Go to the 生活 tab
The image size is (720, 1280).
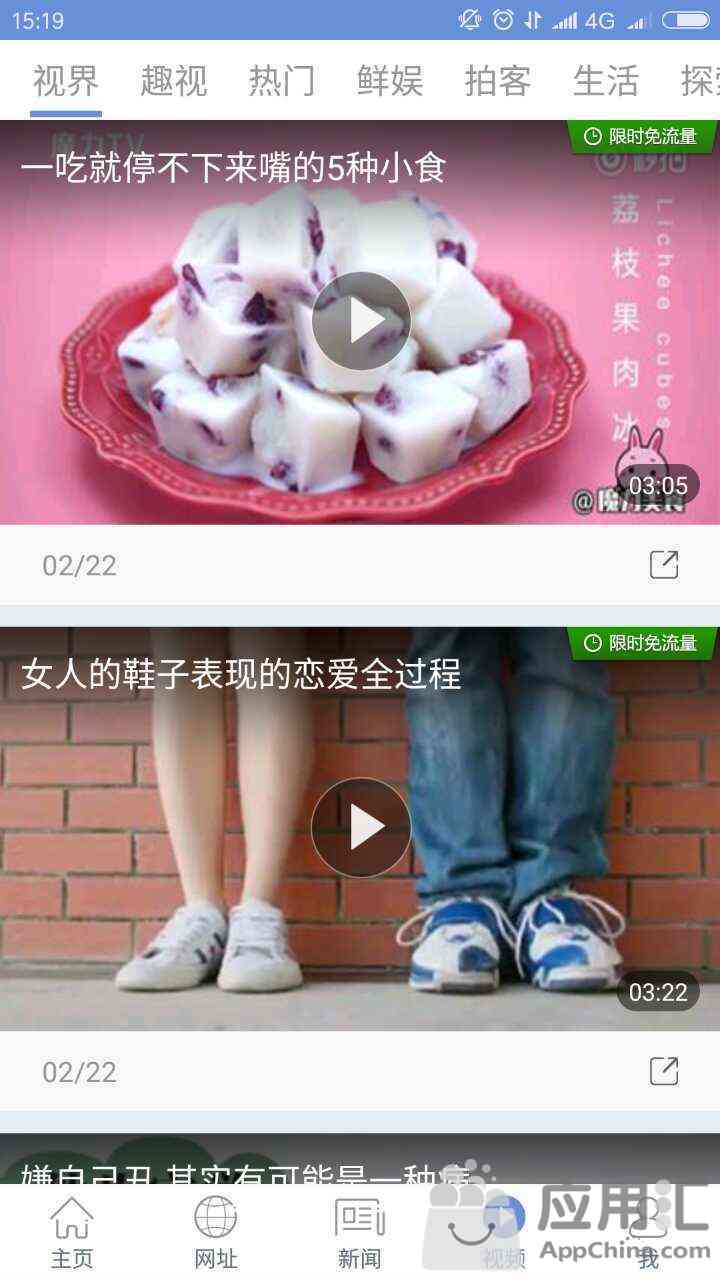606,81
